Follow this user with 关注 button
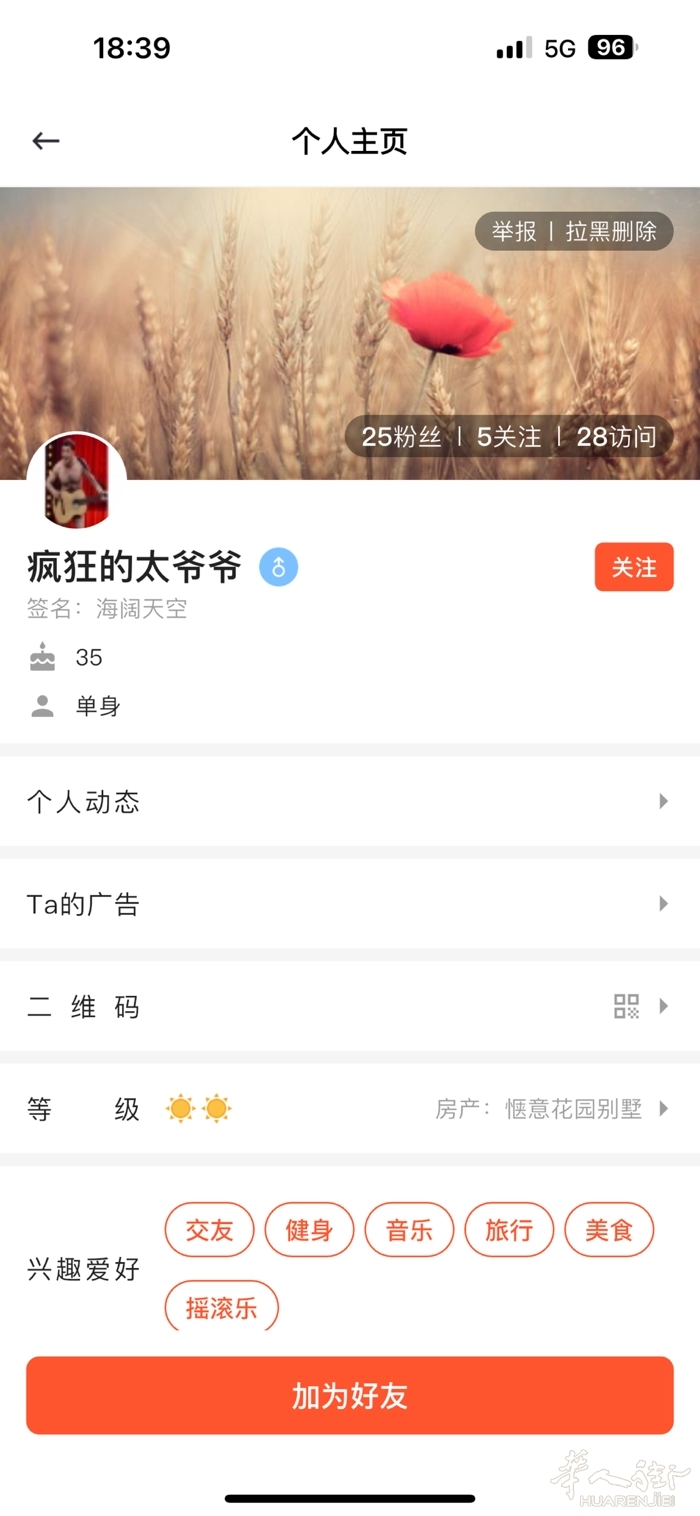The height and width of the screenshot is (1516, 700). click(633, 568)
